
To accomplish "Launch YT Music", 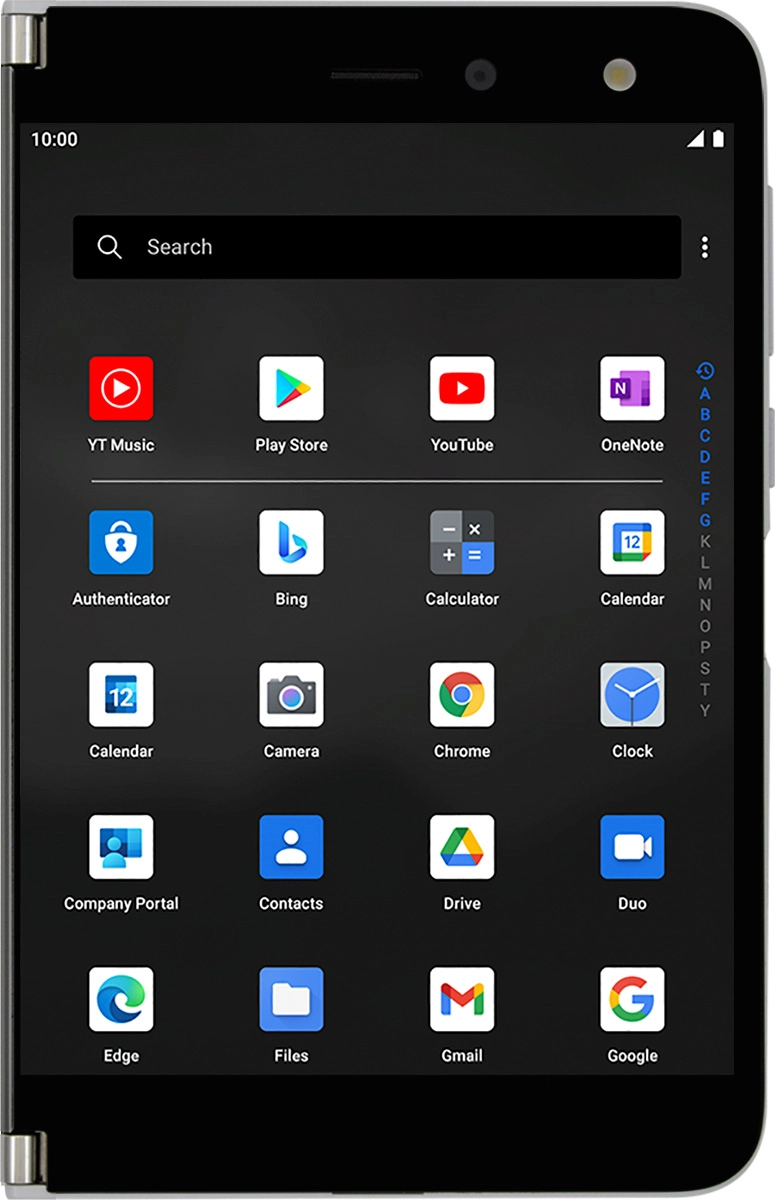I will pyautogui.click(x=121, y=389).
